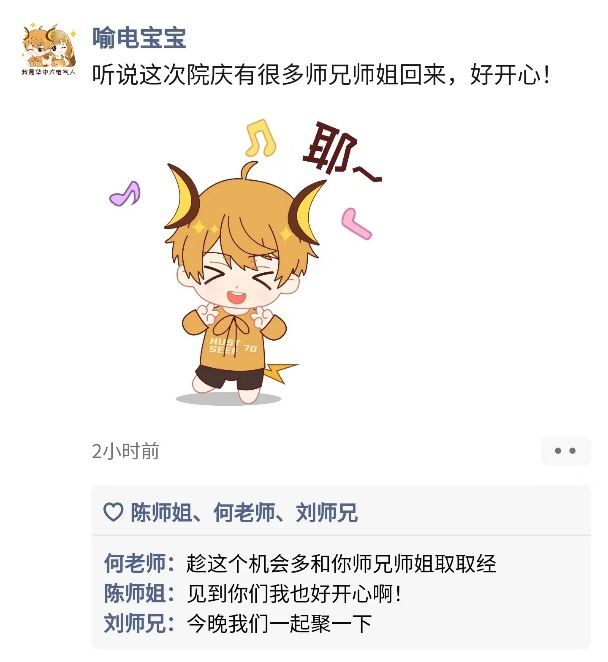The height and width of the screenshot is (662, 608).
Task: Open 何老师's profile from the likes list
Action: pyautogui.click(x=244, y=512)
